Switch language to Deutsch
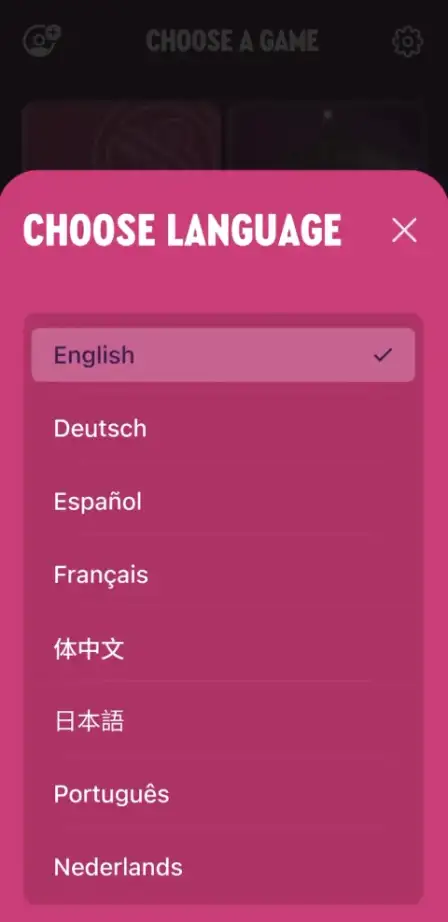 point(223,428)
